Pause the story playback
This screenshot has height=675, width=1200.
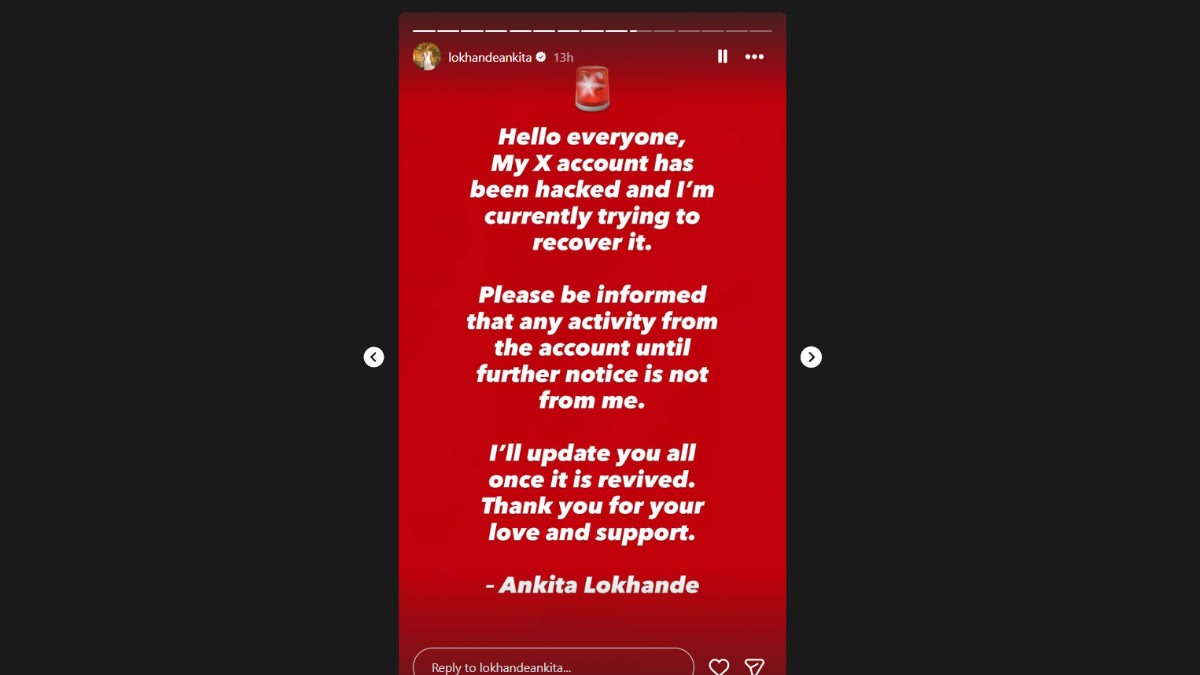pyautogui.click(x=722, y=57)
